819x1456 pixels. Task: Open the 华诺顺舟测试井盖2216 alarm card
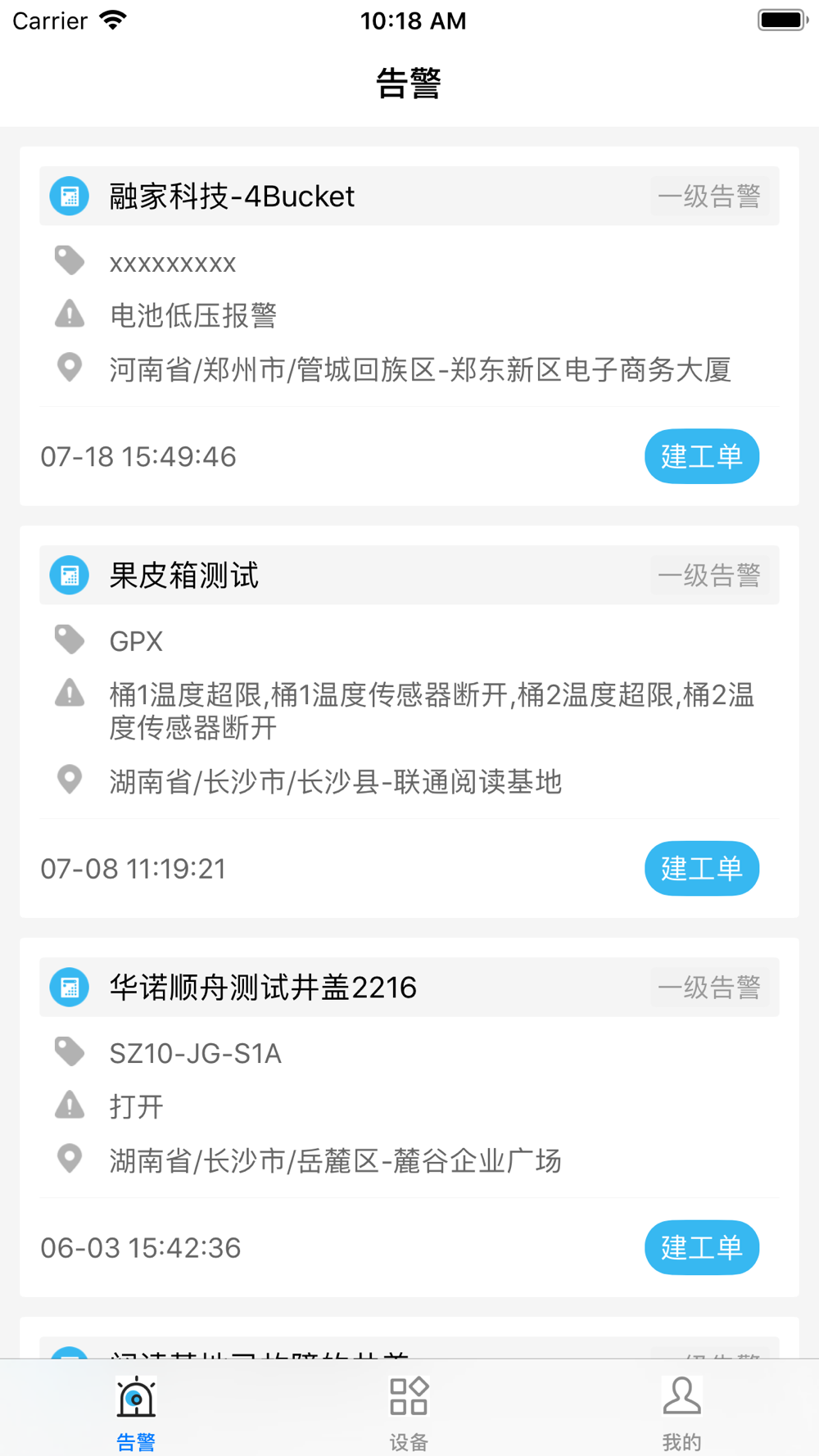pyautogui.click(x=409, y=1117)
